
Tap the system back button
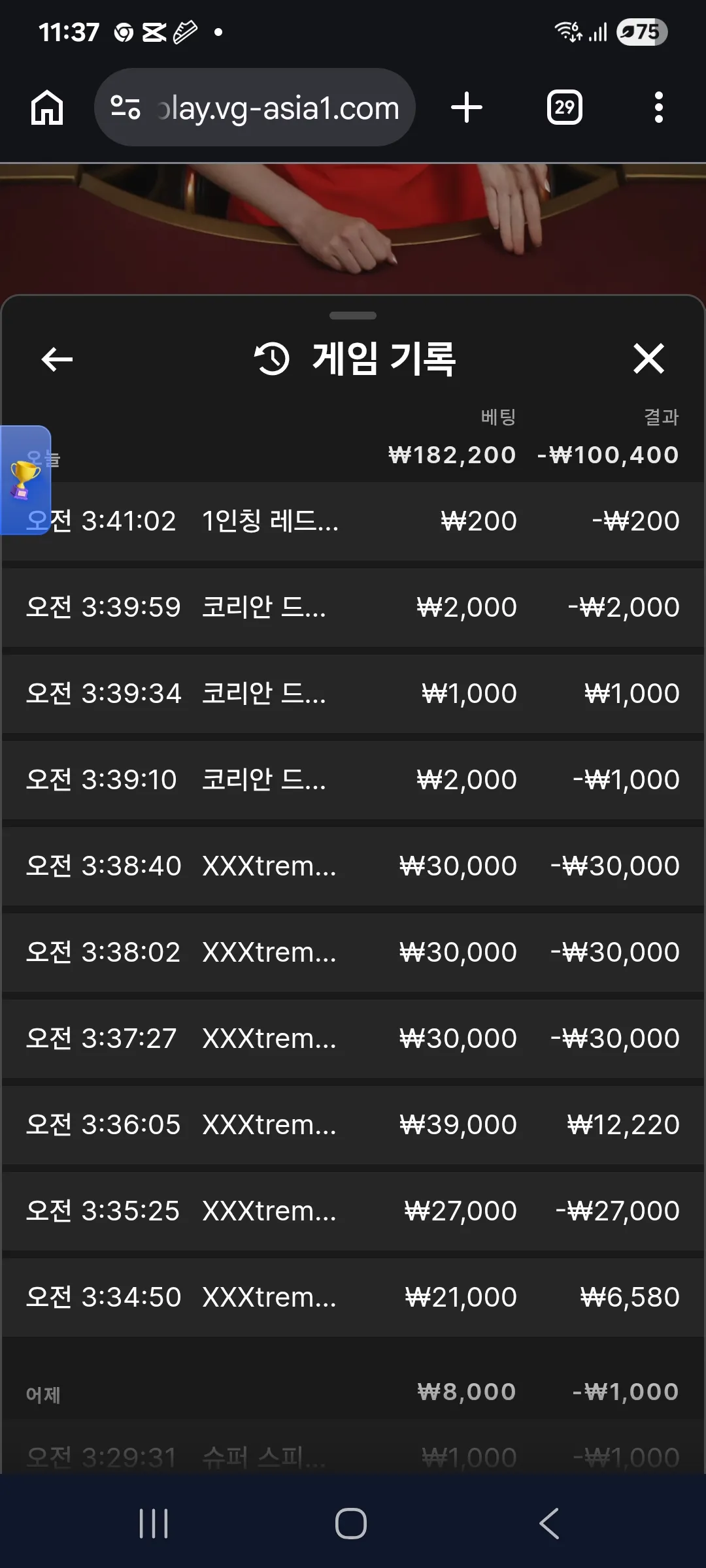click(x=549, y=1524)
